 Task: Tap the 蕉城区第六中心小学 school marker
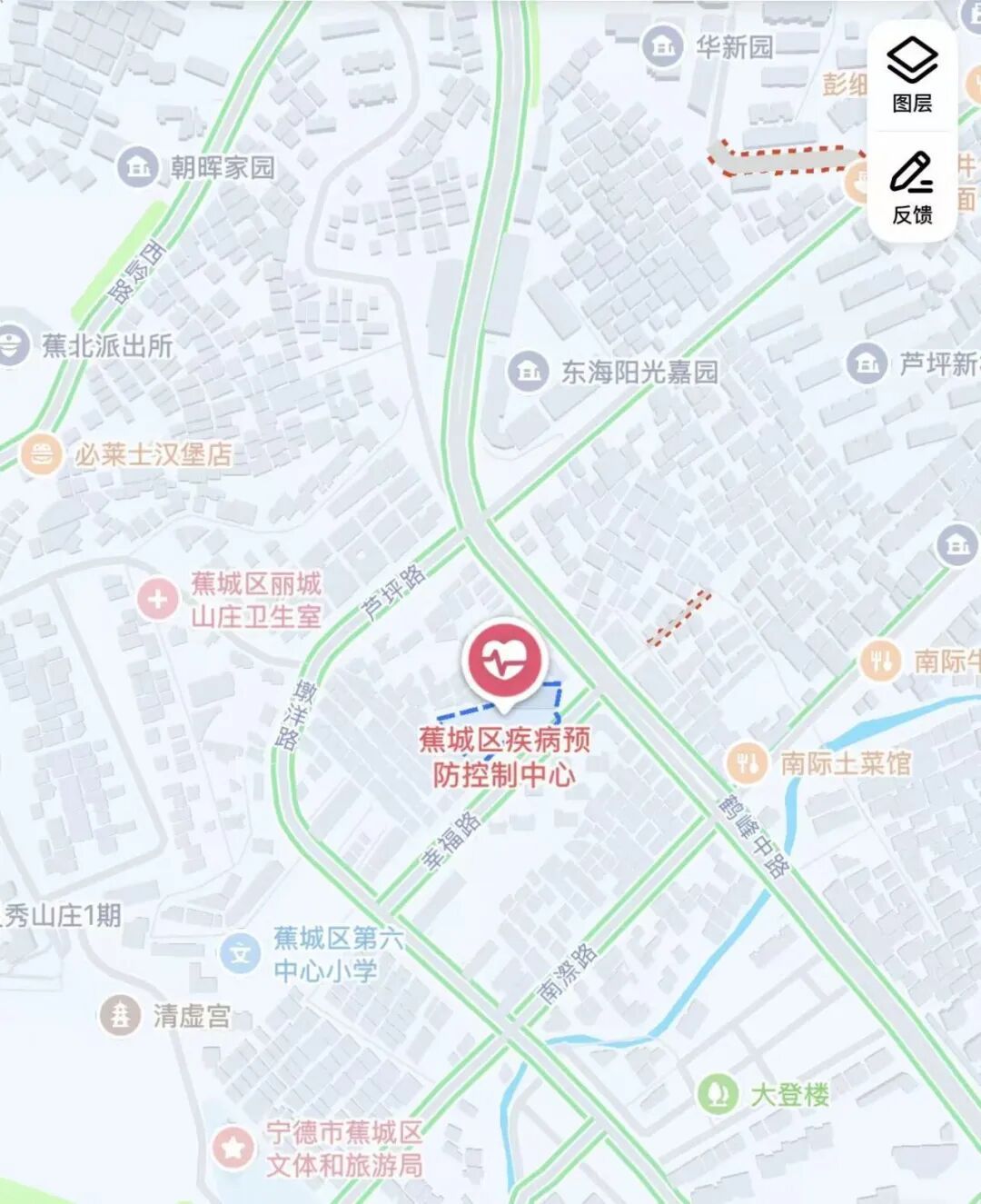click(241, 954)
